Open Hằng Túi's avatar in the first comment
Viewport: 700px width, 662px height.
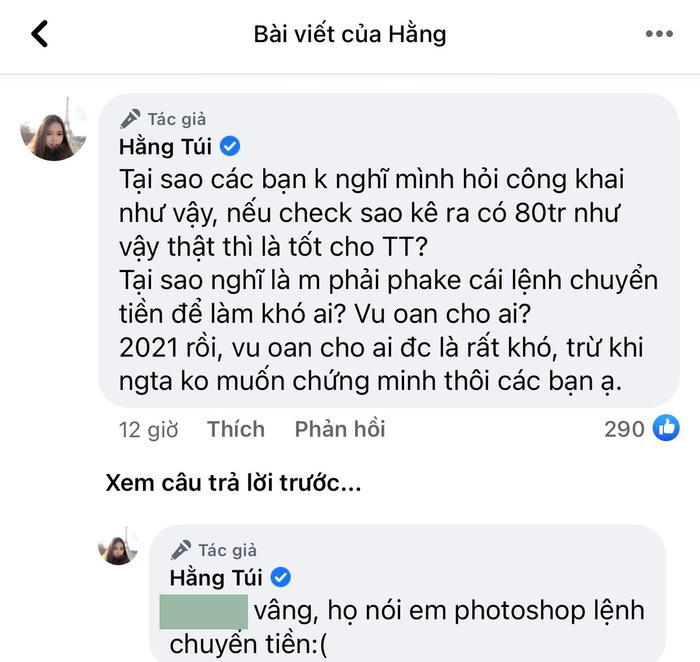click(x=53, y=130)
